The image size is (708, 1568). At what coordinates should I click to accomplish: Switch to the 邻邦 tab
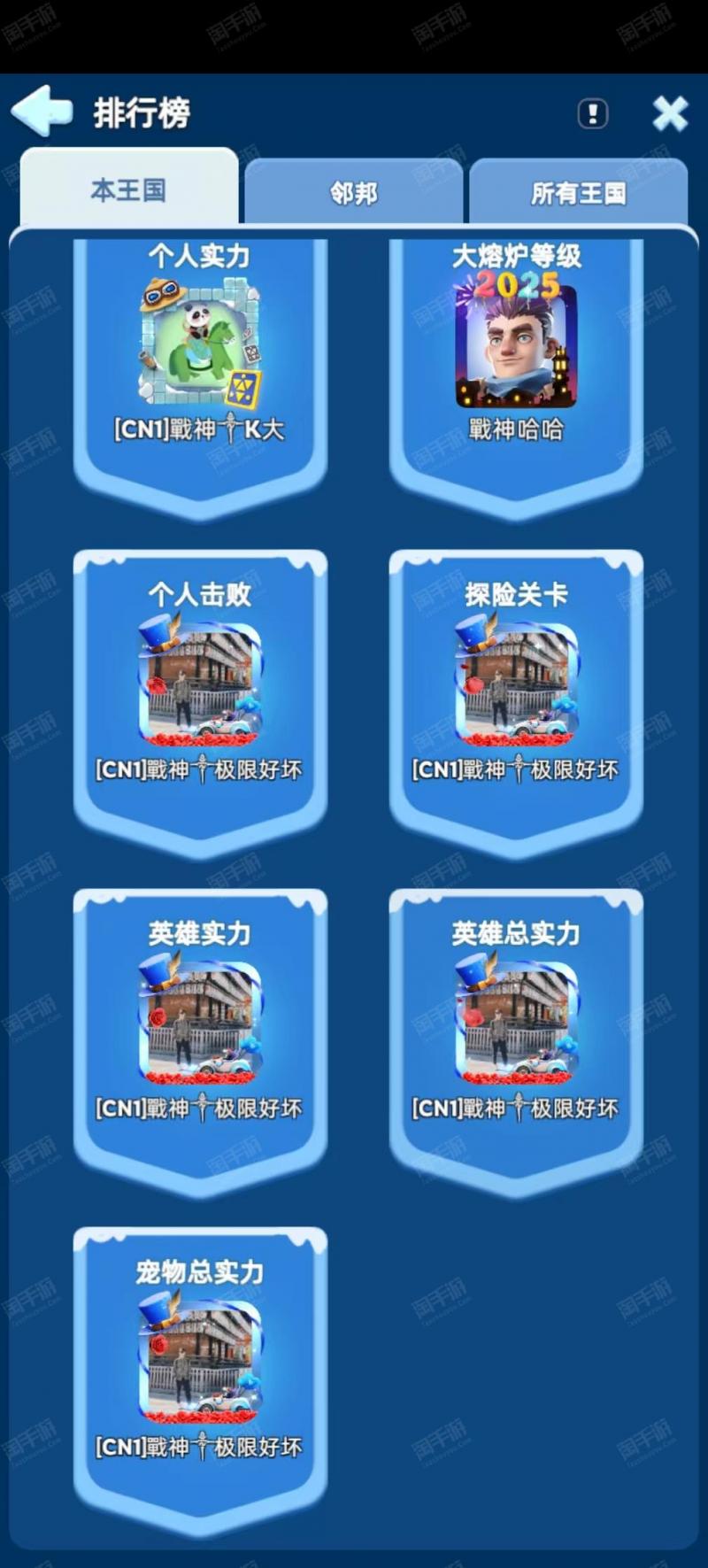point(354,193)
